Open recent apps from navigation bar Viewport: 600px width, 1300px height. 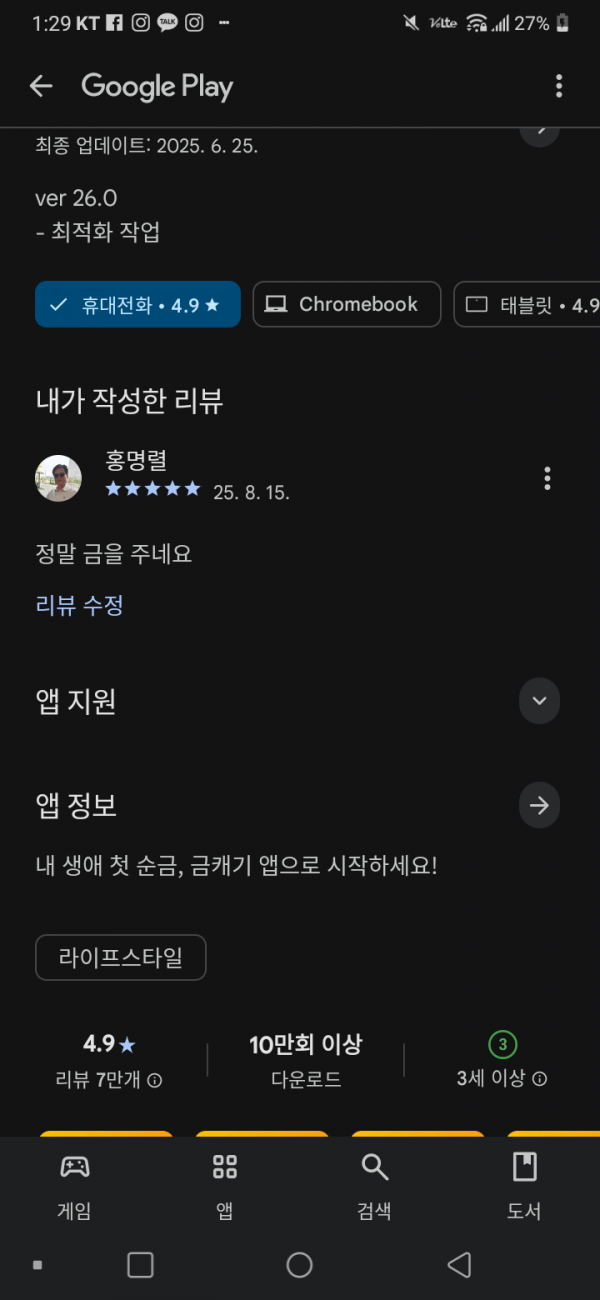141,1265
